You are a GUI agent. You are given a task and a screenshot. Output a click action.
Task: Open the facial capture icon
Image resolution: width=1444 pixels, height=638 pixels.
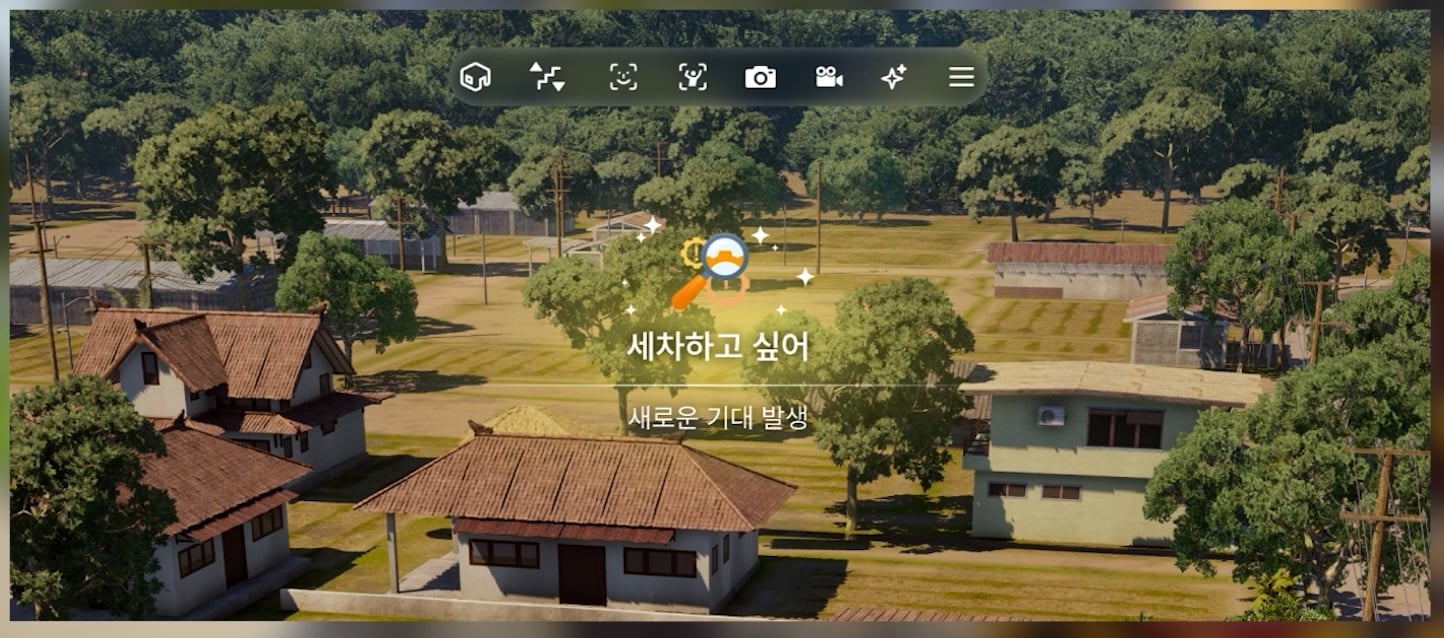click(623, 77)
